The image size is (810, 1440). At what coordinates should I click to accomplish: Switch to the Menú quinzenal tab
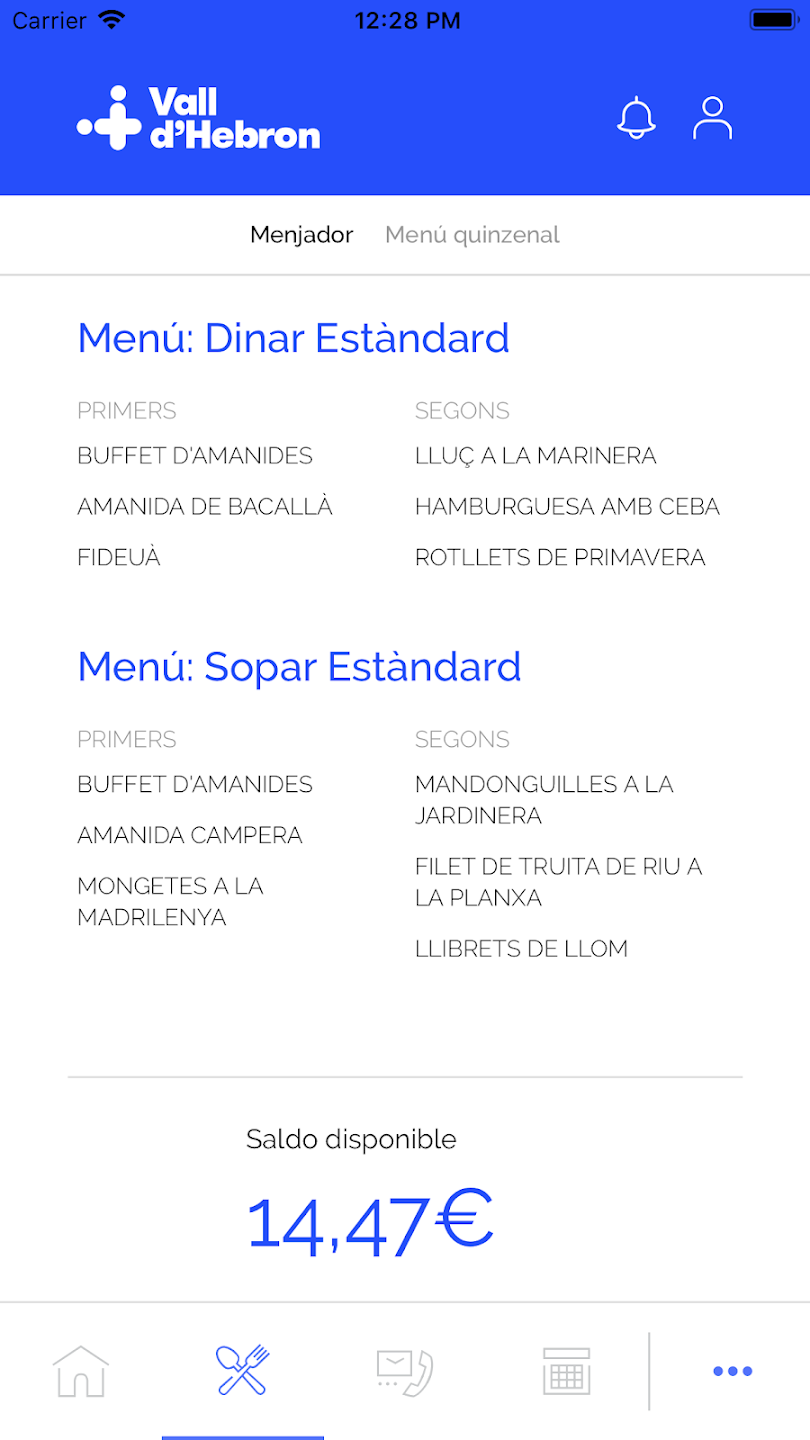coord(472,235)
